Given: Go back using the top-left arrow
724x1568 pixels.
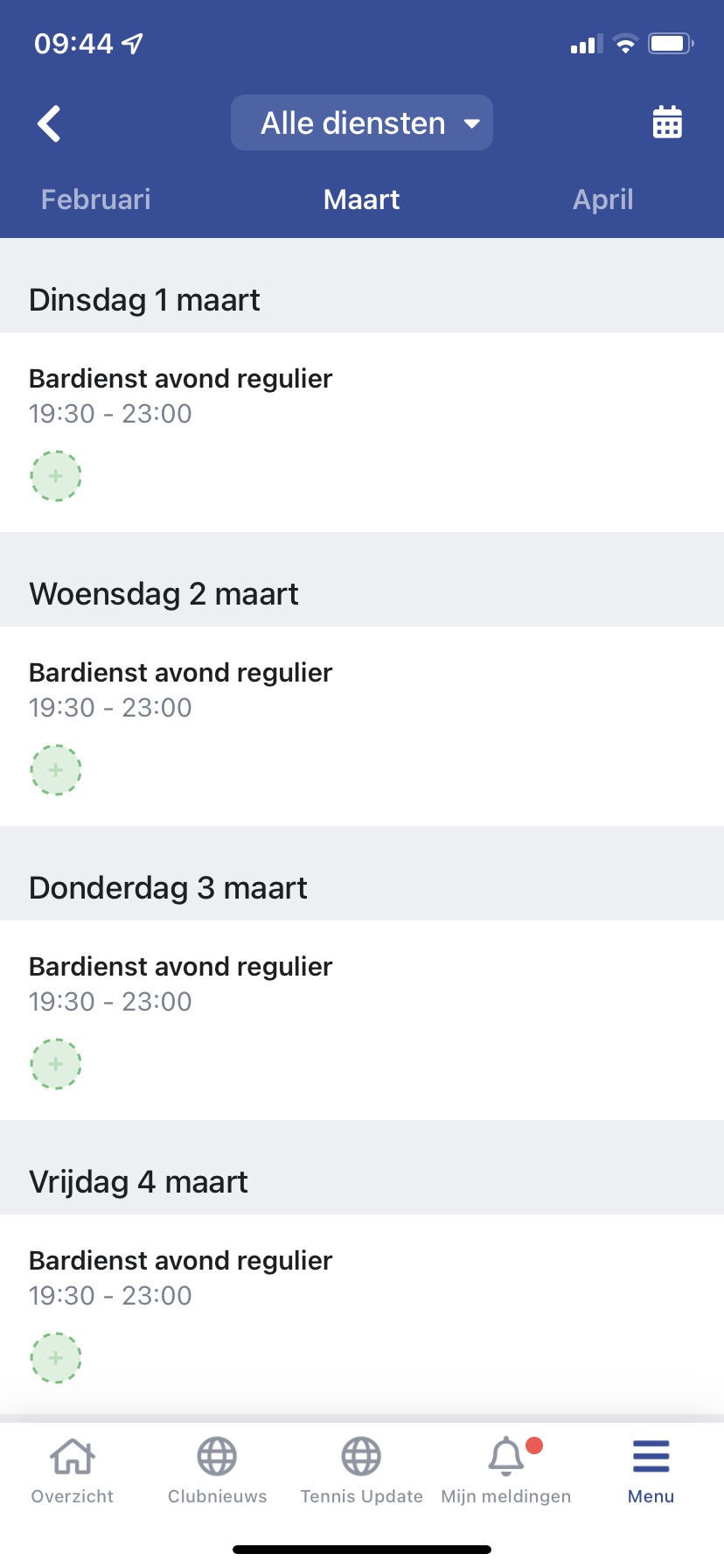Looking at the screenshot, I should (50, 123).
